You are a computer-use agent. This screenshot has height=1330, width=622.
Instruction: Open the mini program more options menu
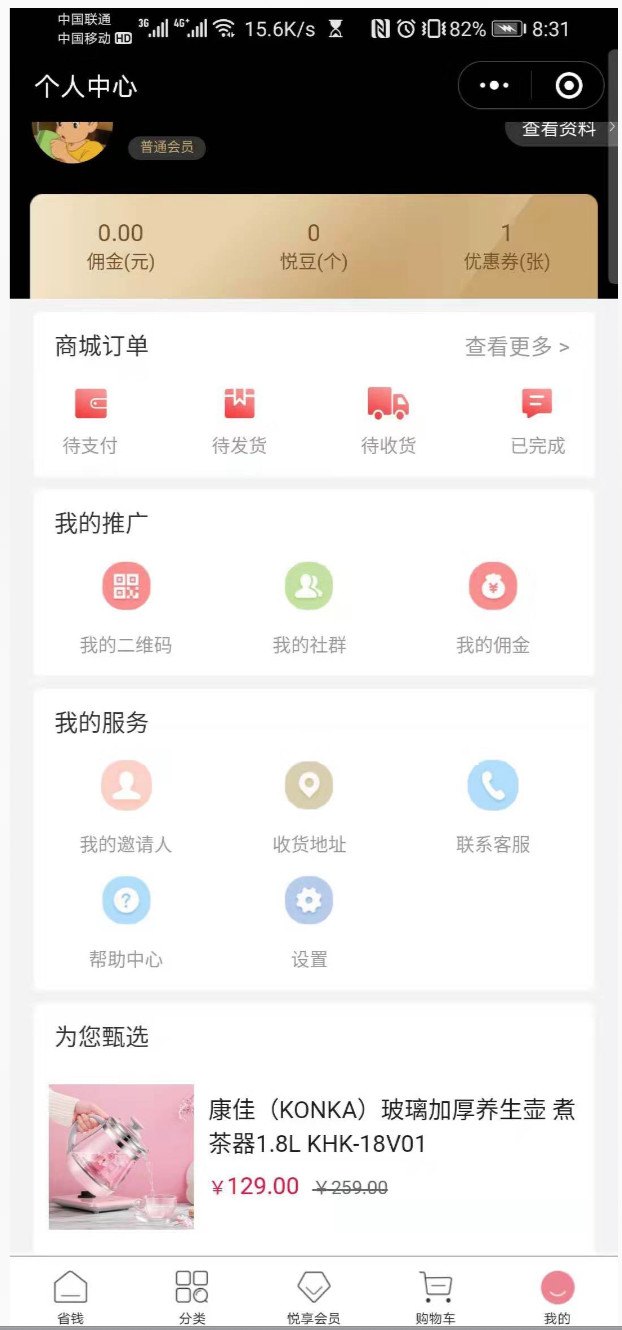494,86
